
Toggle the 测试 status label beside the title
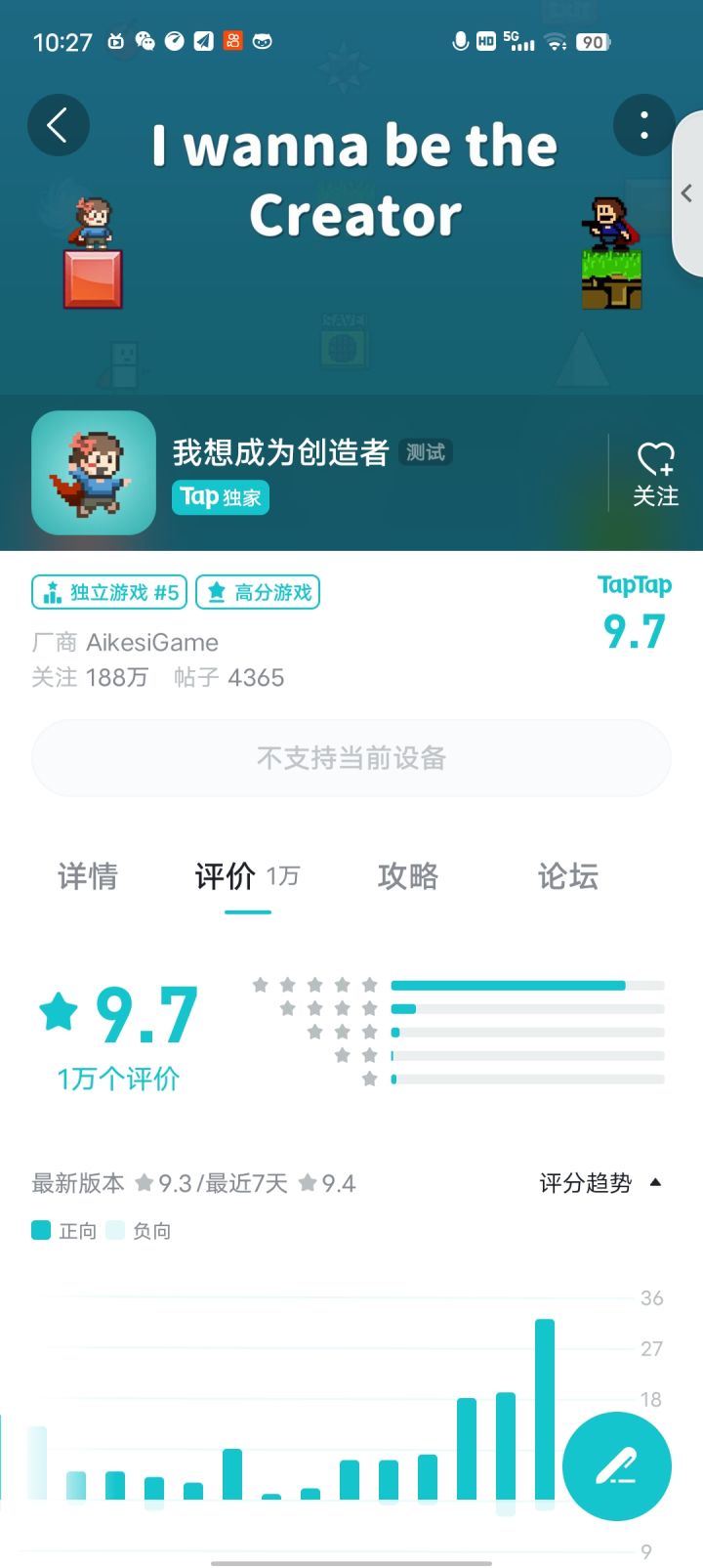(427, 452)
